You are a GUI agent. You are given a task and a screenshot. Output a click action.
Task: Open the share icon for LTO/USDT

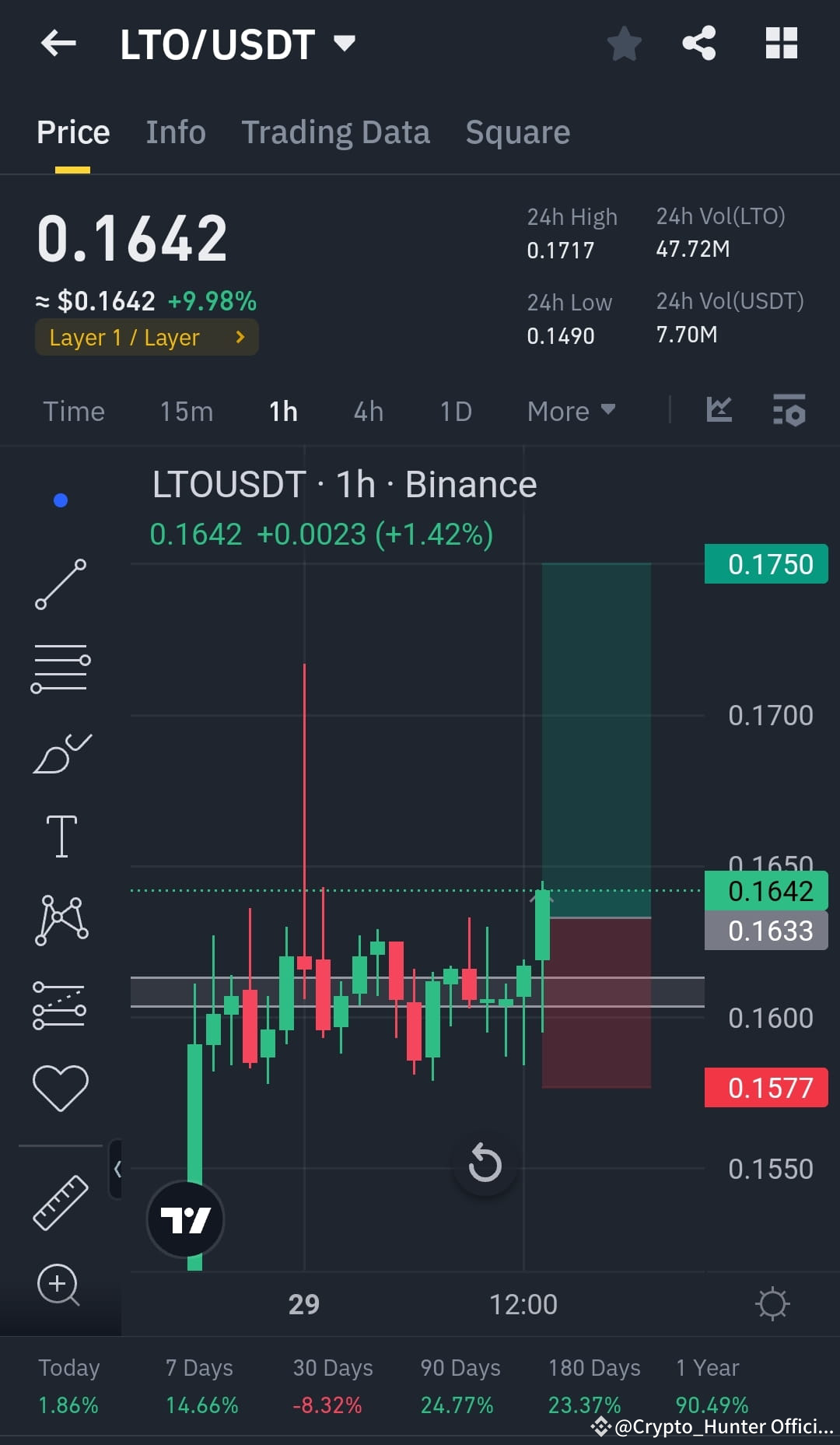tap(699, 44)
